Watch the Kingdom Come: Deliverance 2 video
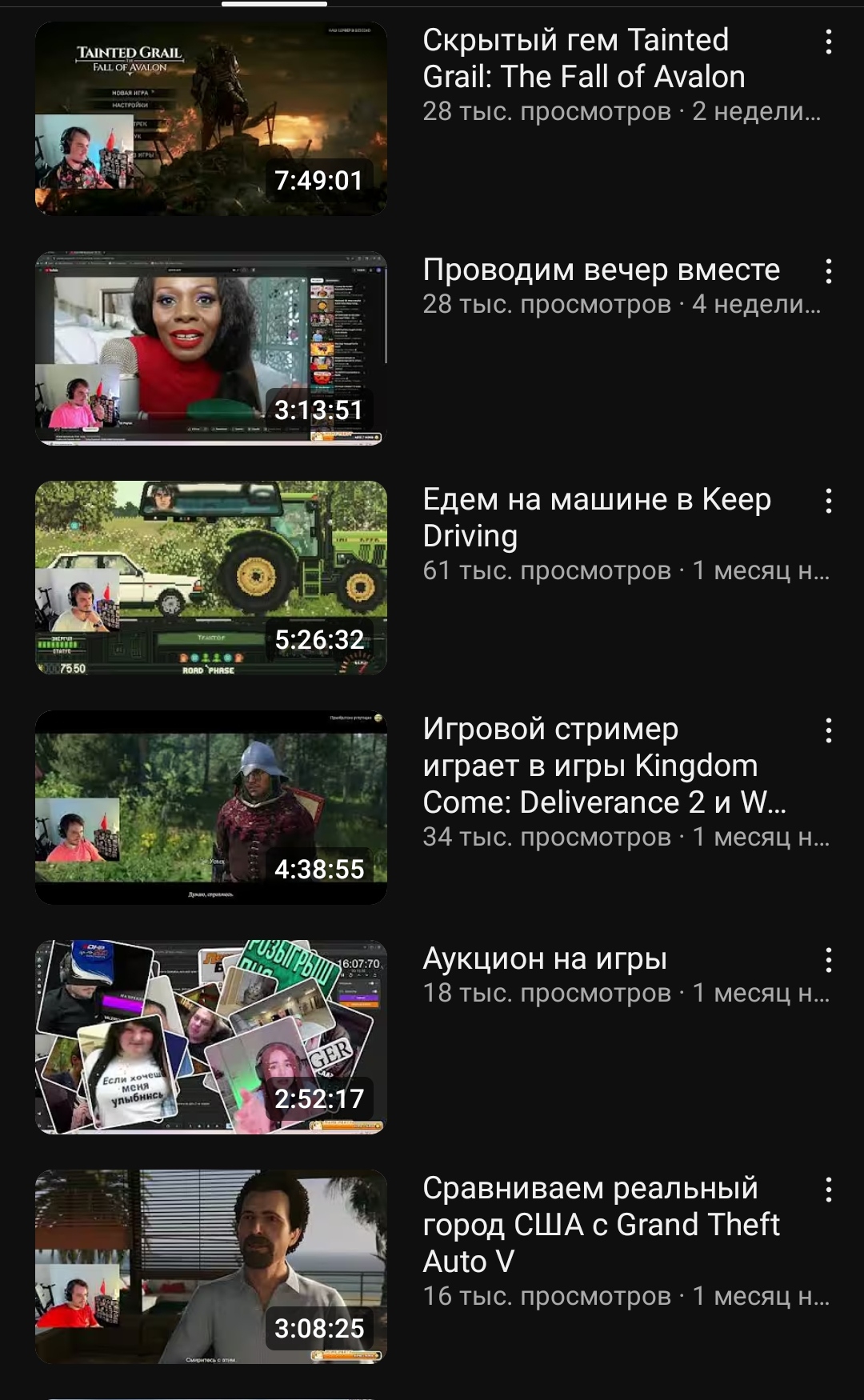This screenshot has height=1400, width=864. point(211,807)
